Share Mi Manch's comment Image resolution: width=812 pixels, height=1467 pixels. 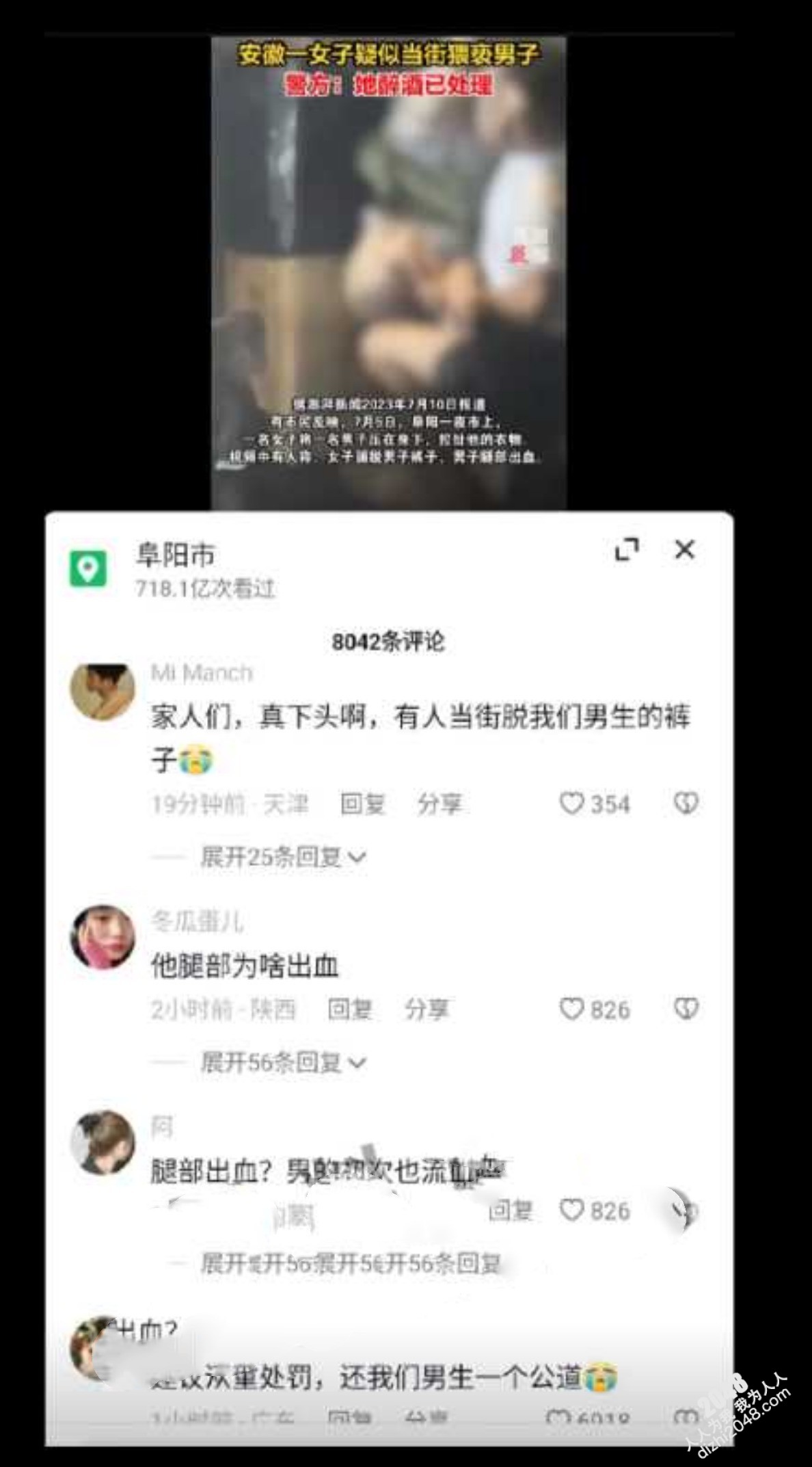click(439, 804)
